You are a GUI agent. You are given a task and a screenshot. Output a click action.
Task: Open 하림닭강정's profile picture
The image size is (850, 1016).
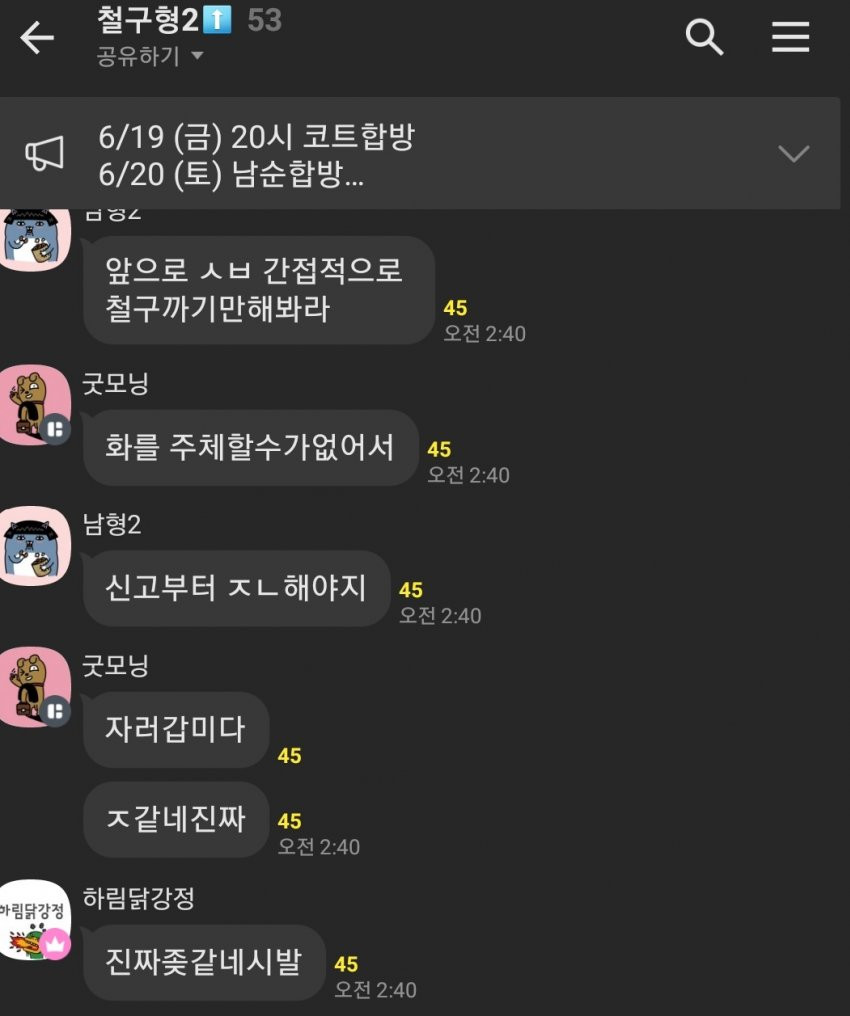[x=35, y=920]
